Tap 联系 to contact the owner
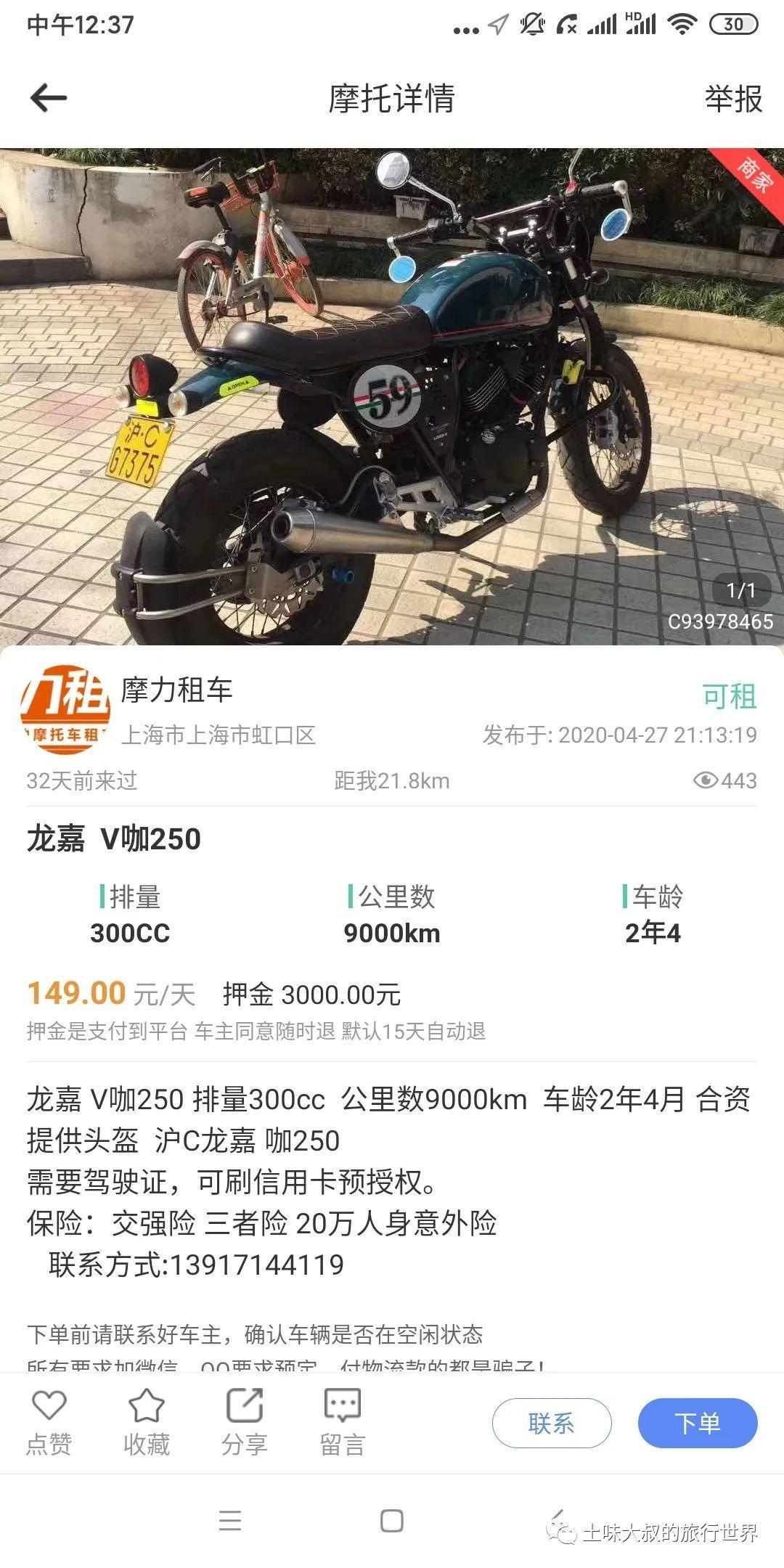Image resolution: width=784 pixels, height=1568 pixels. [552, 1423]
